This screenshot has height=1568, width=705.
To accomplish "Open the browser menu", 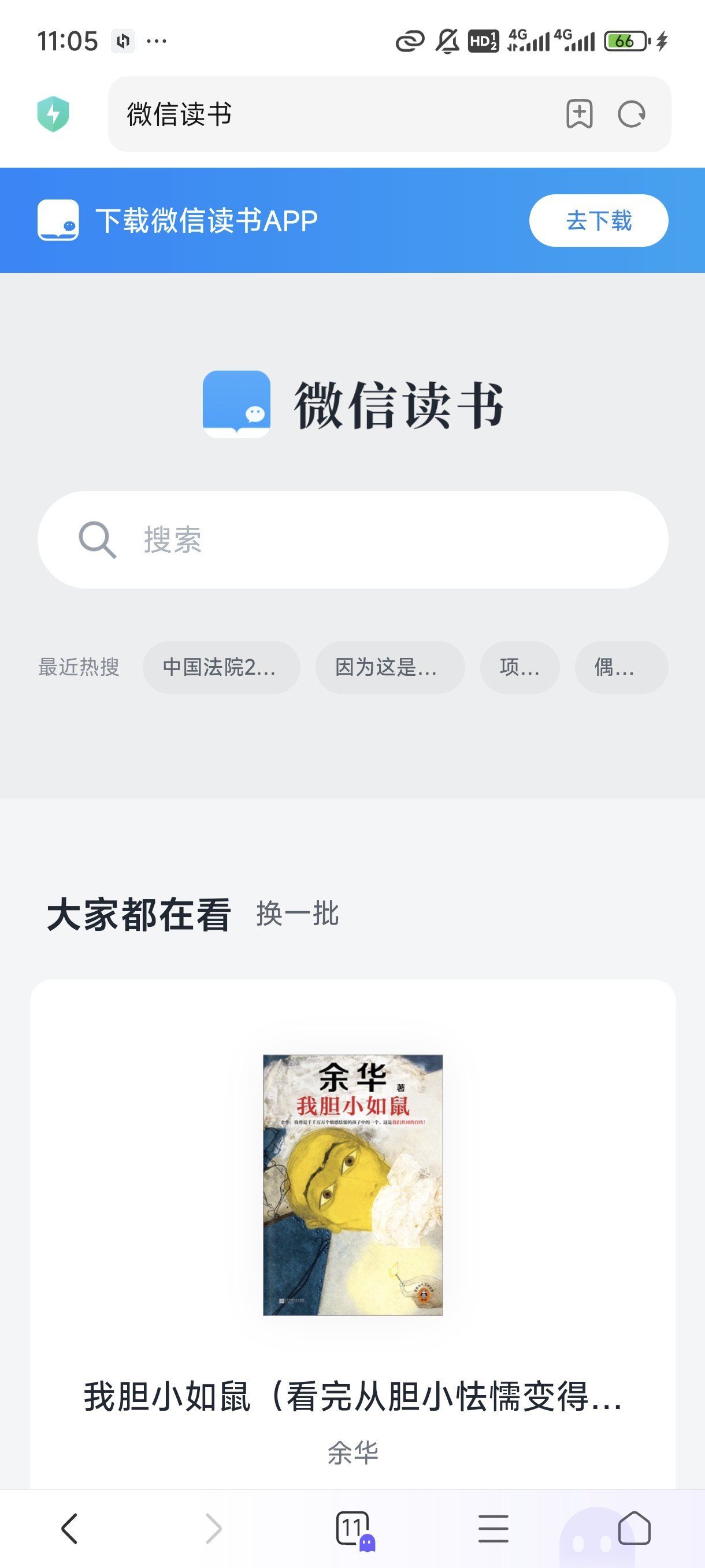I will click(x=493, y=1529).
